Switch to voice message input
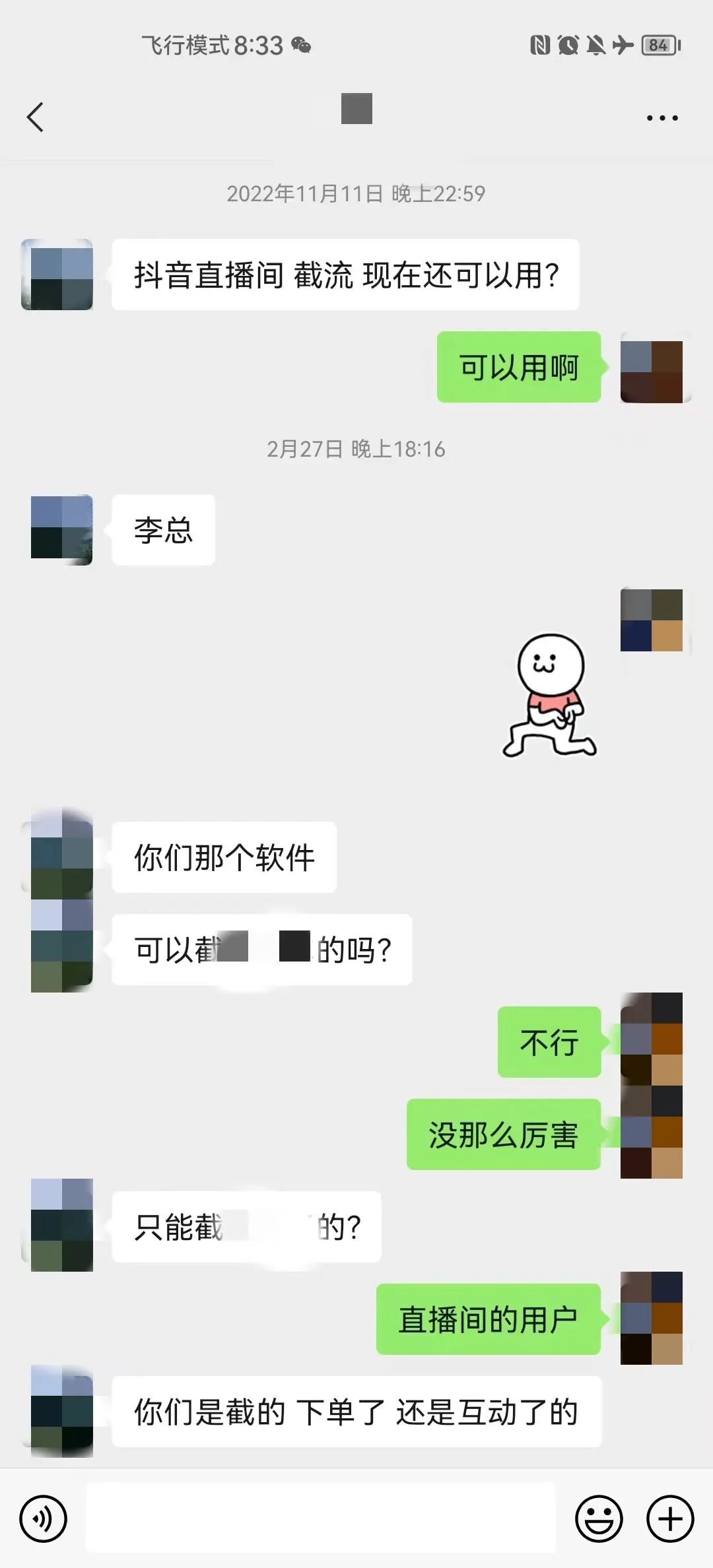This screenshot has width=713, height=1568. click(44, 1519)
